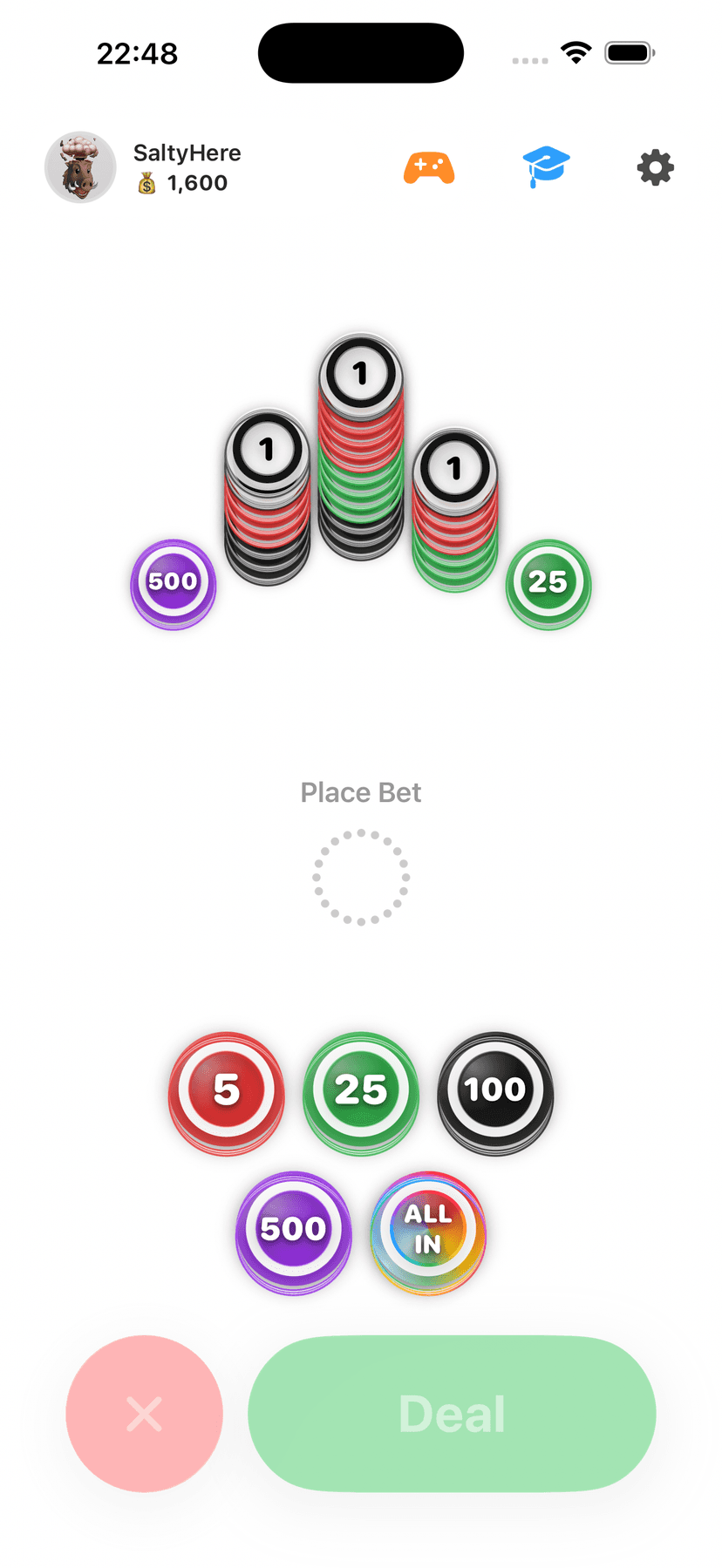Open the graduation cap tutorial icon
This screenshot has width=722, height=1568.
546,166
